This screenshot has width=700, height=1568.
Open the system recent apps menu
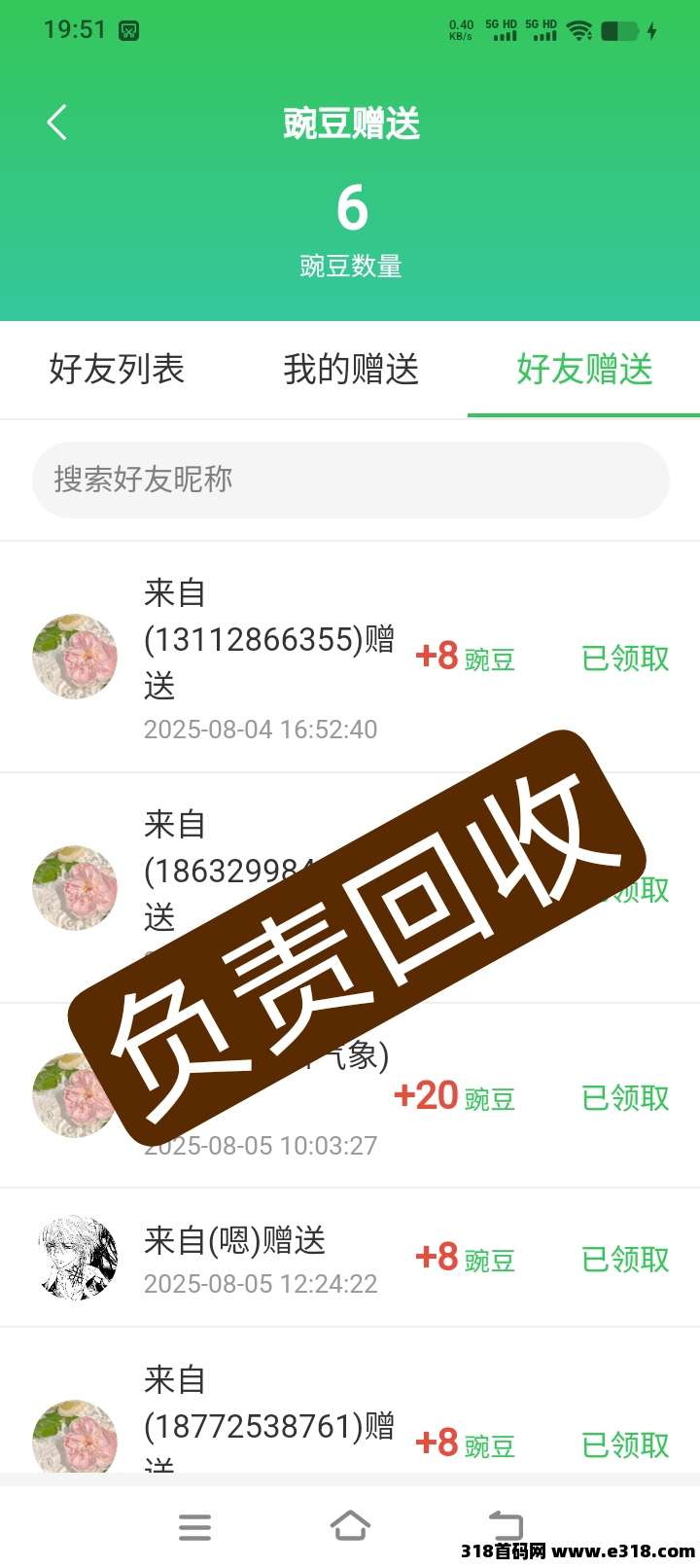click(x=194, y=1527)
